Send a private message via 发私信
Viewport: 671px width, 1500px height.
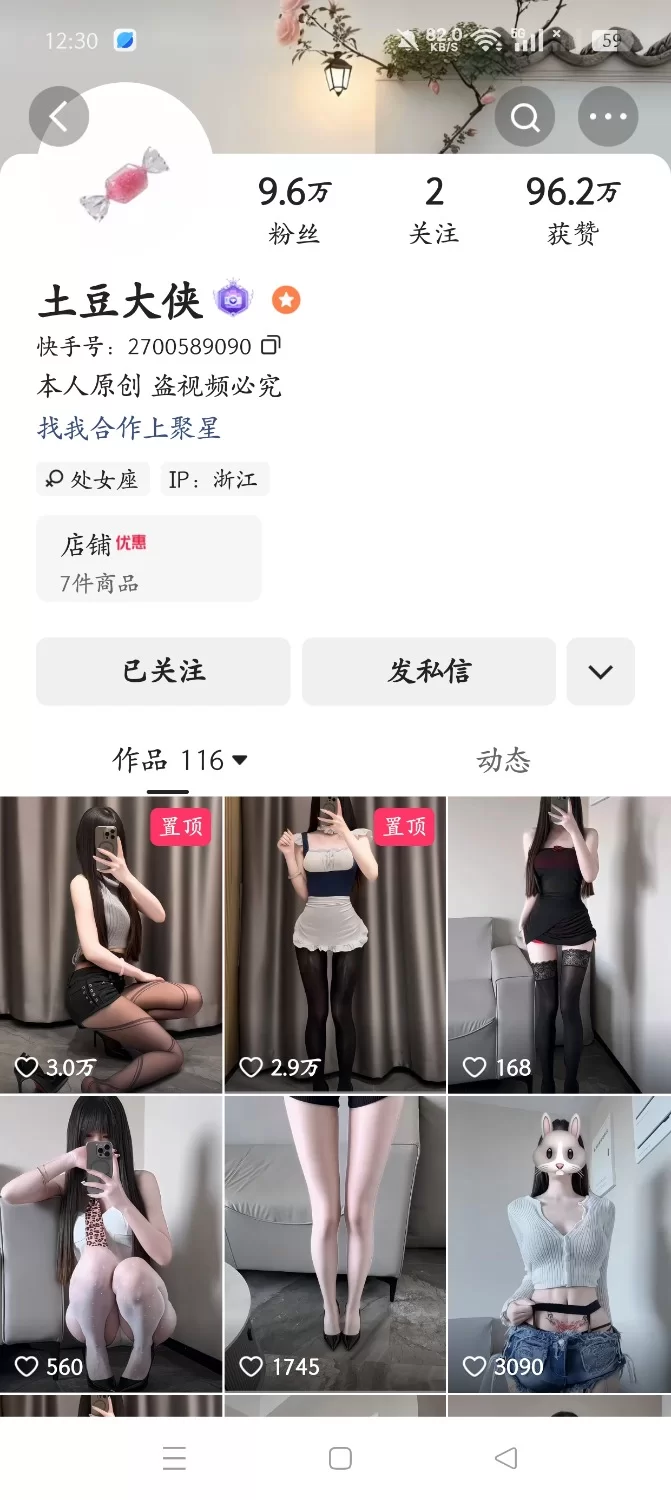428,671
